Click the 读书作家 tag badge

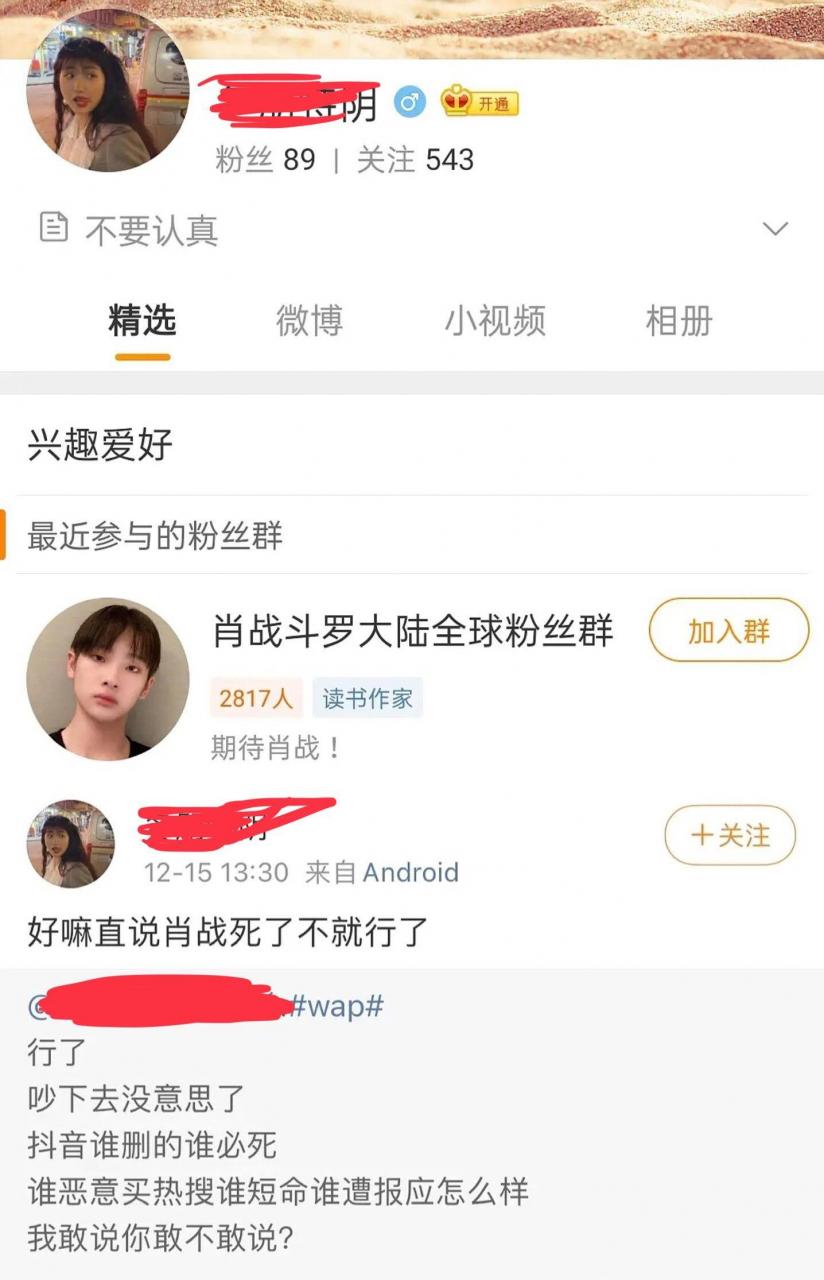(370, 700)
